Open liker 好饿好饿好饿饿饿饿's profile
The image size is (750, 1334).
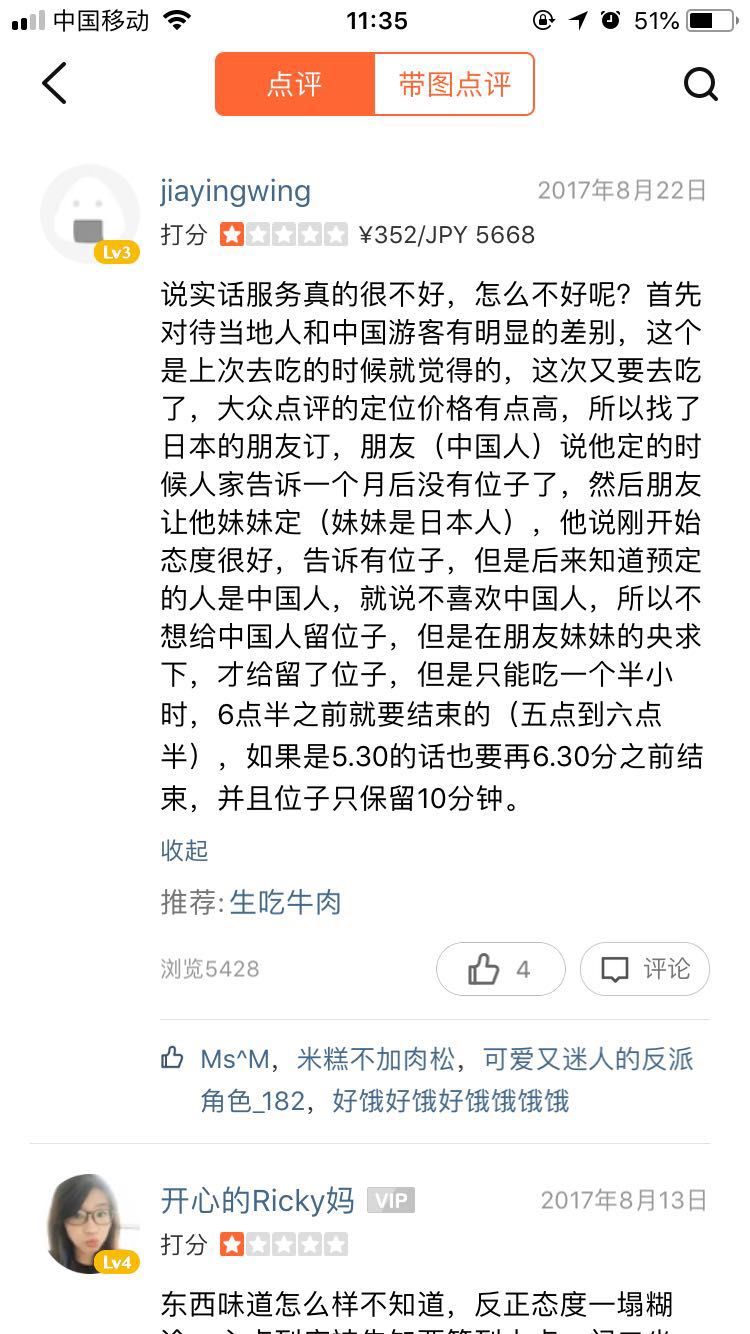point(450,1101)
